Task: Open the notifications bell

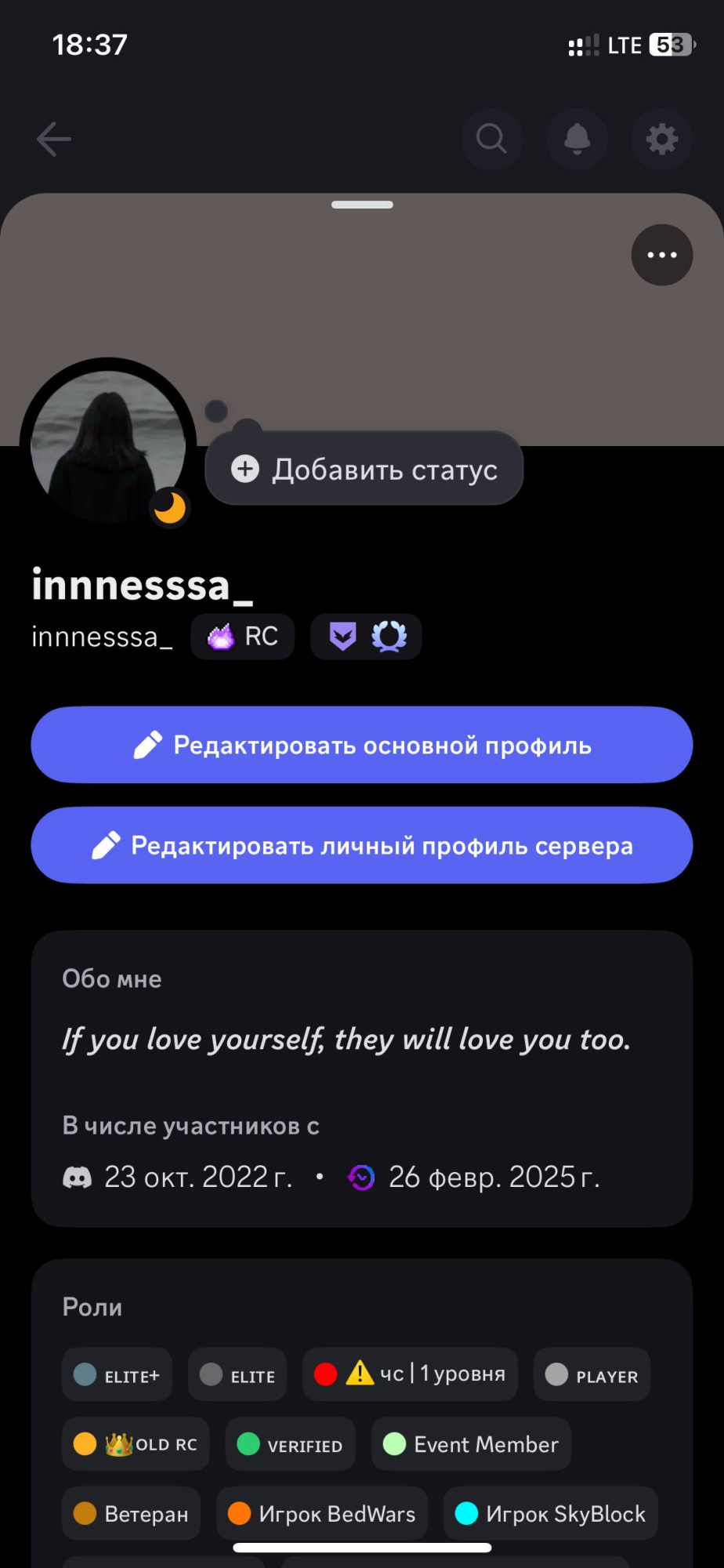Action: pos(577,140)
